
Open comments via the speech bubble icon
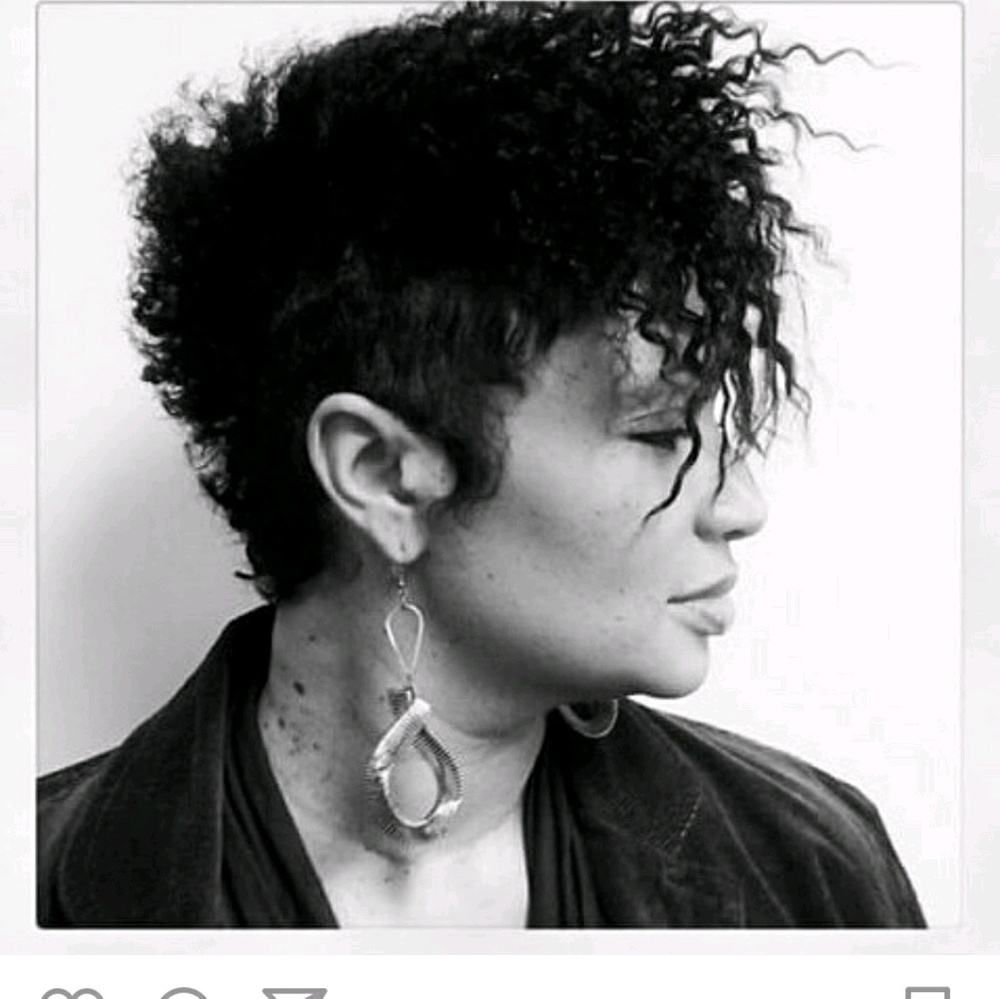[184, 993]
